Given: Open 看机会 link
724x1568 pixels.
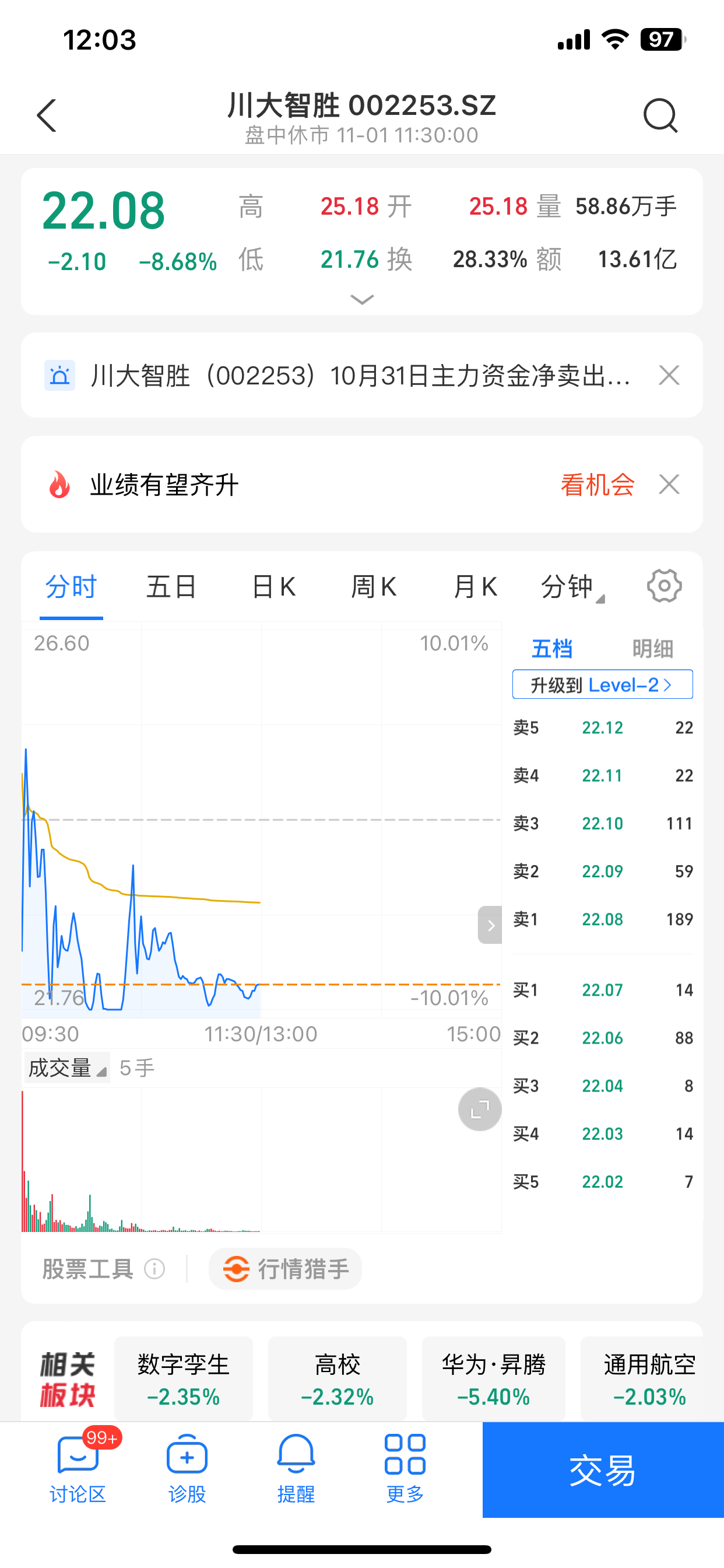Looking at the screenshot, I should [x=597, y=485].
